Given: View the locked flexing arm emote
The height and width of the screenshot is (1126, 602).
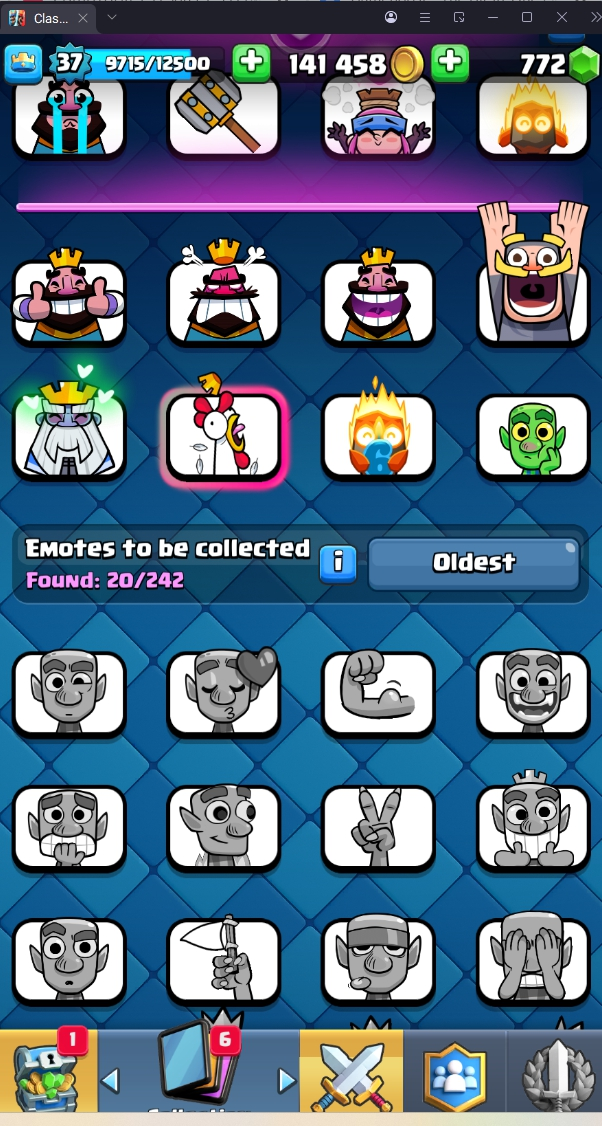Looking at the screenshot, I should [x=378, y=692].
